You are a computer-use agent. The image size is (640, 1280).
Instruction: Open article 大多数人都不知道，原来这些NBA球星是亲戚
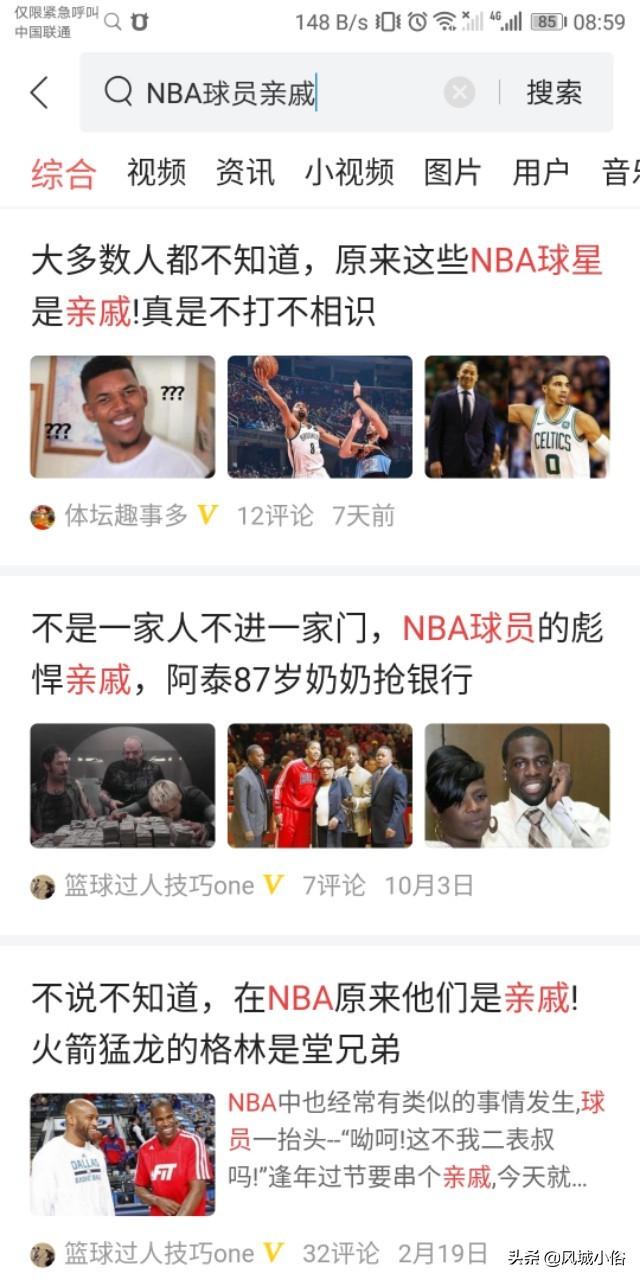[316, 286]
